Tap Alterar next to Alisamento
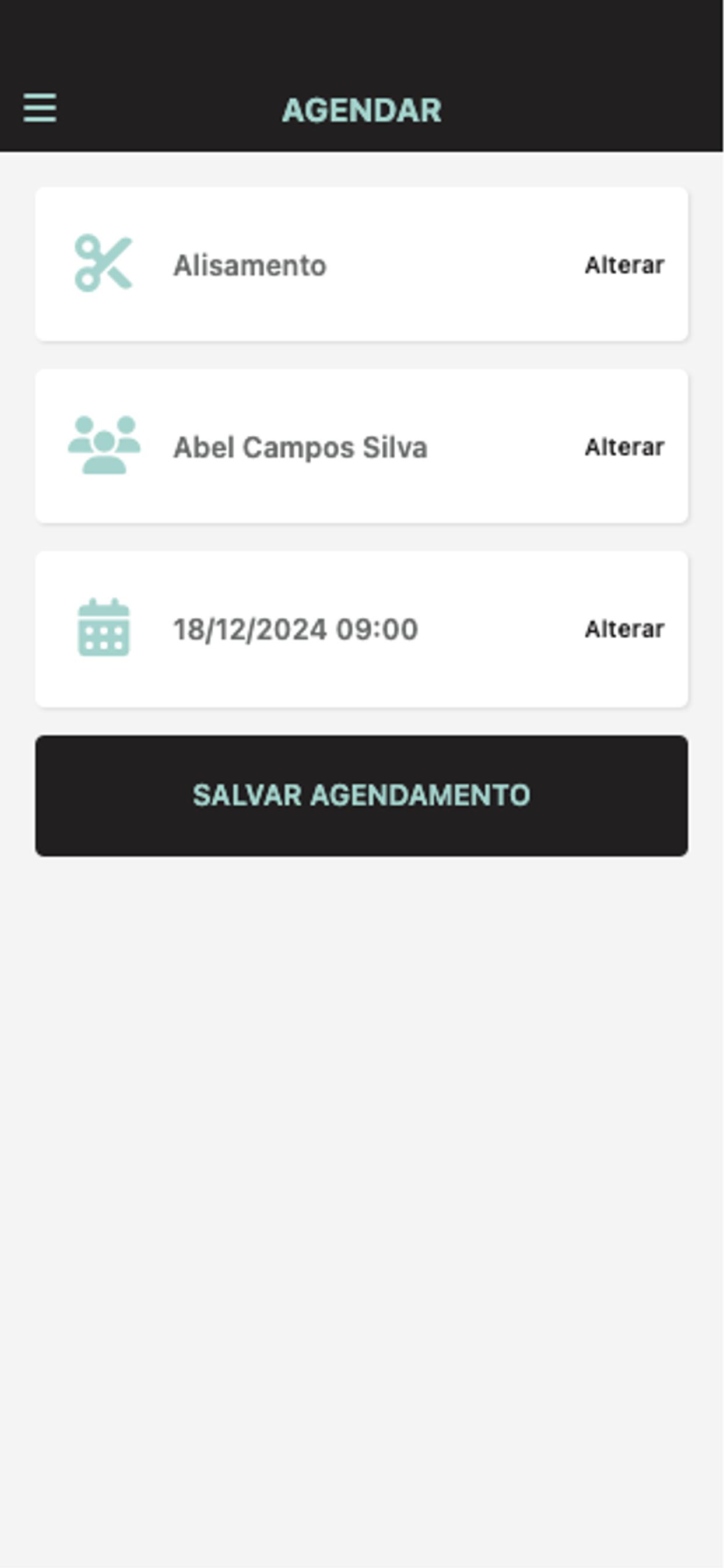Viewport: 724px width, 1568px height. (624, 265)
